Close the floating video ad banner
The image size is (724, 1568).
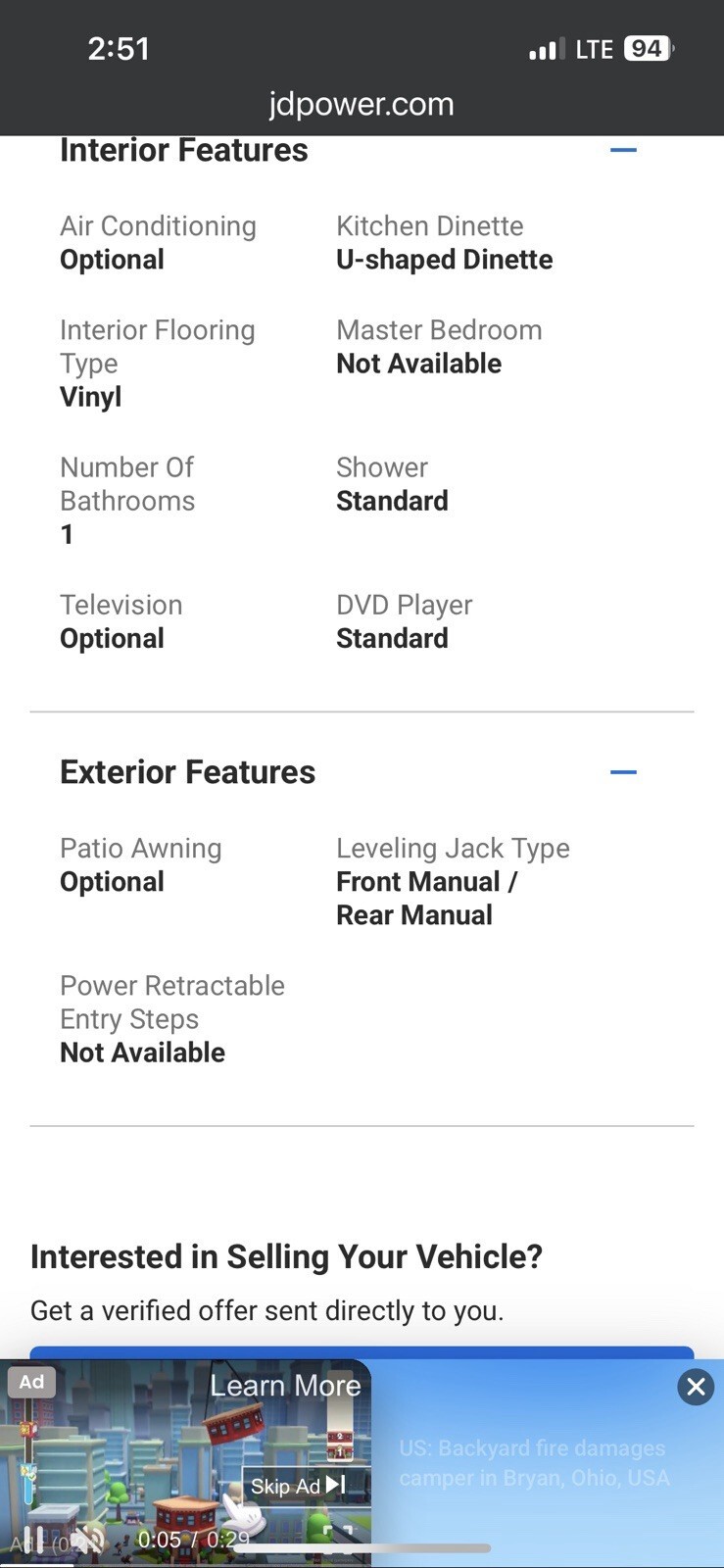coord(696,1387)
